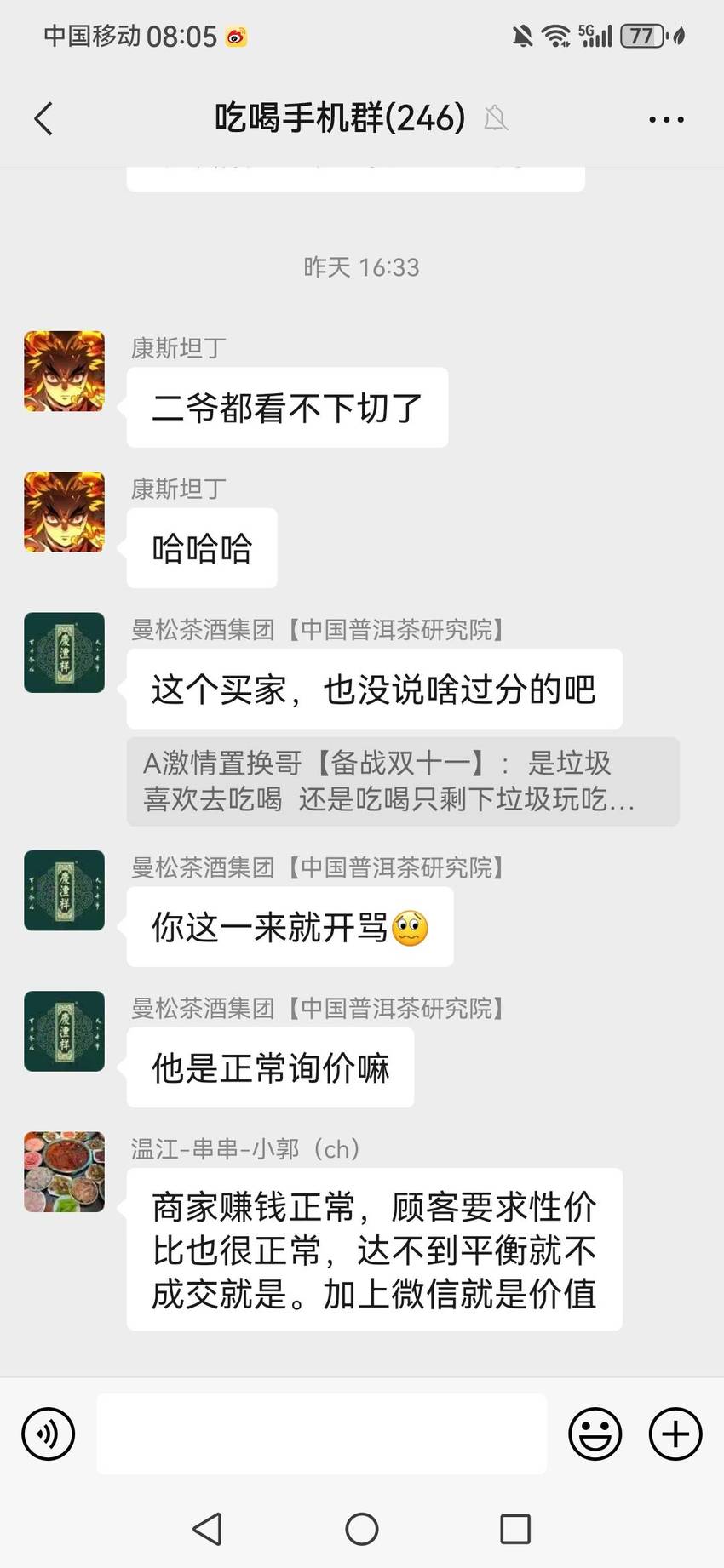Open the emoji picker
This screenshot has height=1568, width=724.
(x=595, y=1434)
